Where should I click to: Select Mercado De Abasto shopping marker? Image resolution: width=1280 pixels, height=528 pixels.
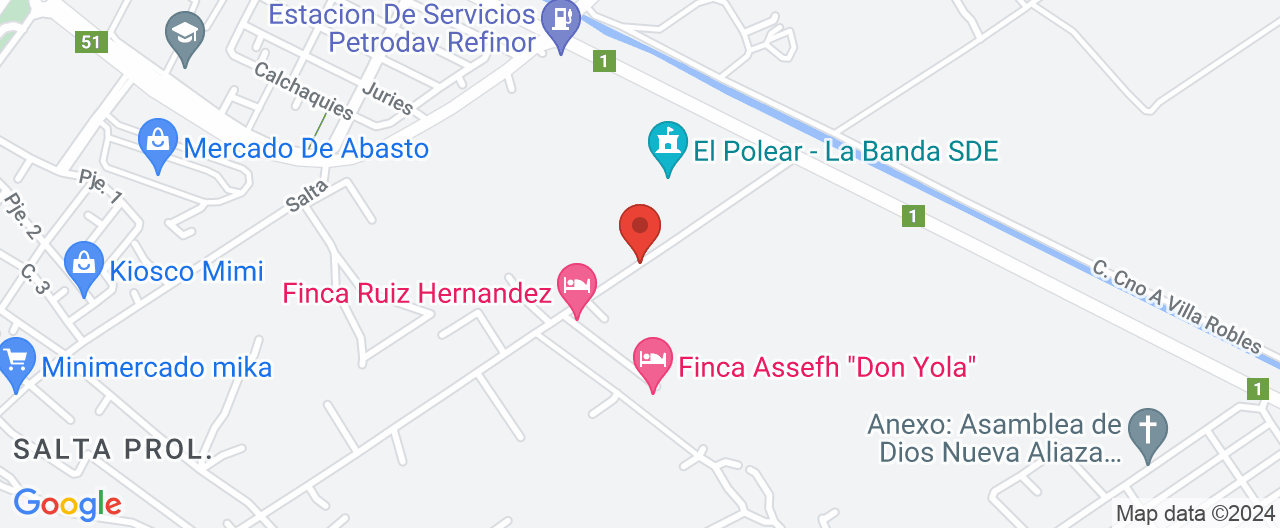pyautogui.click(x=158, y=141)
